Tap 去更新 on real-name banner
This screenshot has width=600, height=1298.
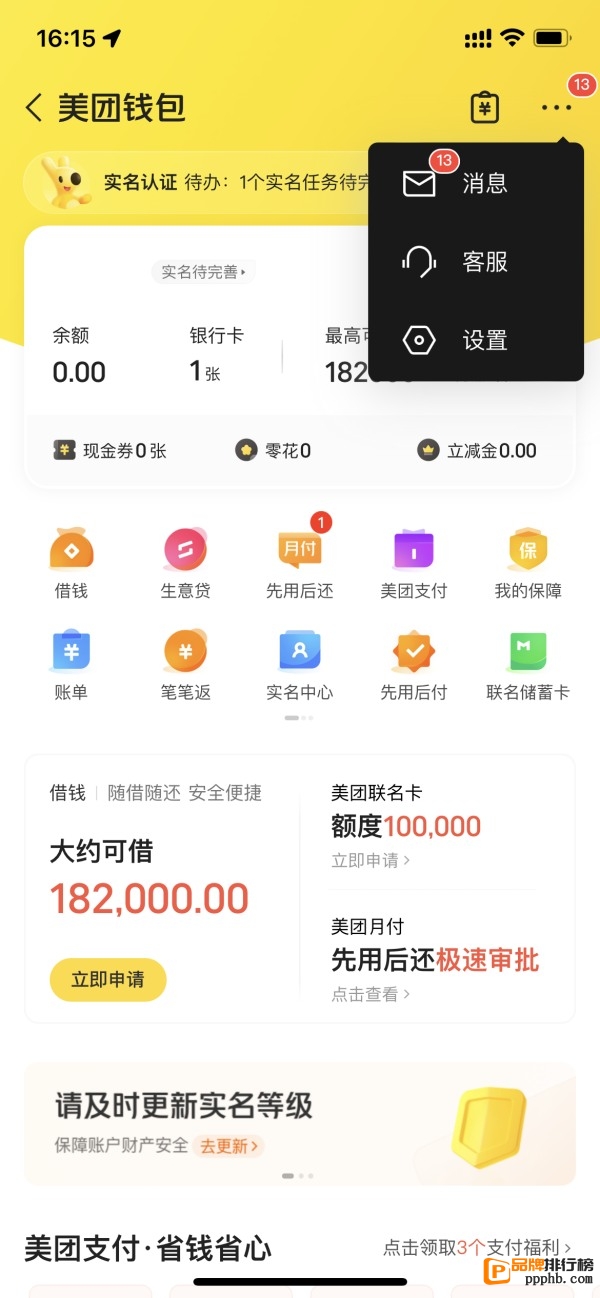[229, 1146]
